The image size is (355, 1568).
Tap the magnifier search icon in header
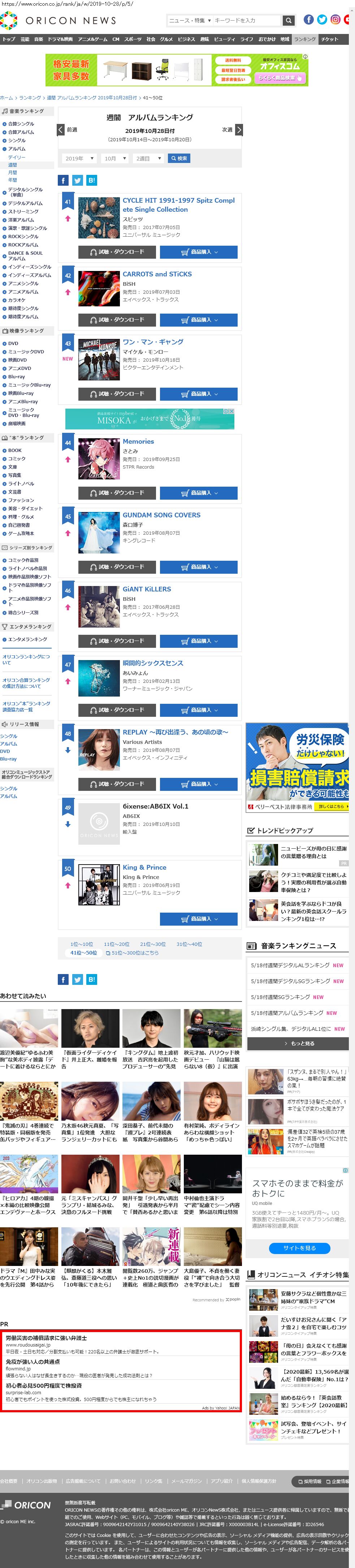289,20
